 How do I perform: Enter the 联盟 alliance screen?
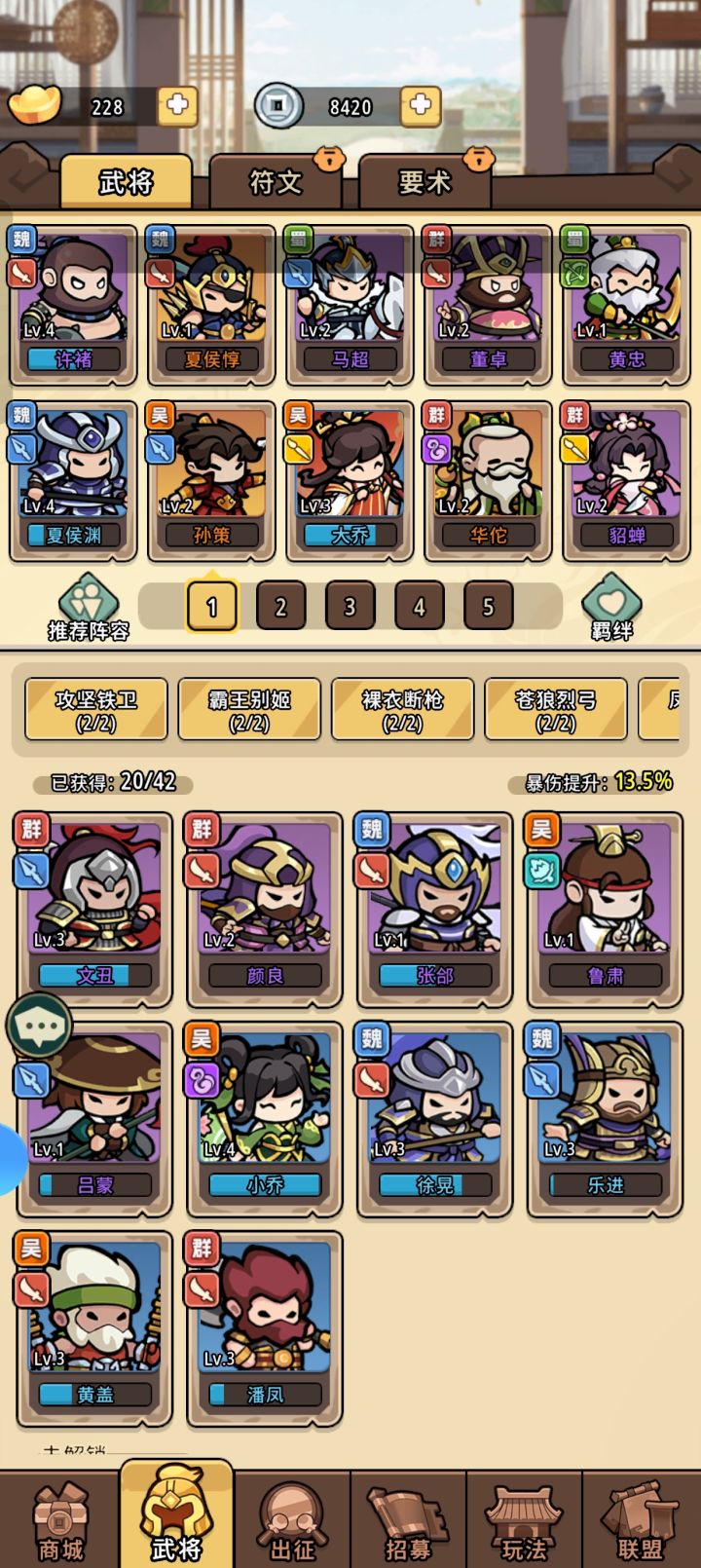(643, 1519)
